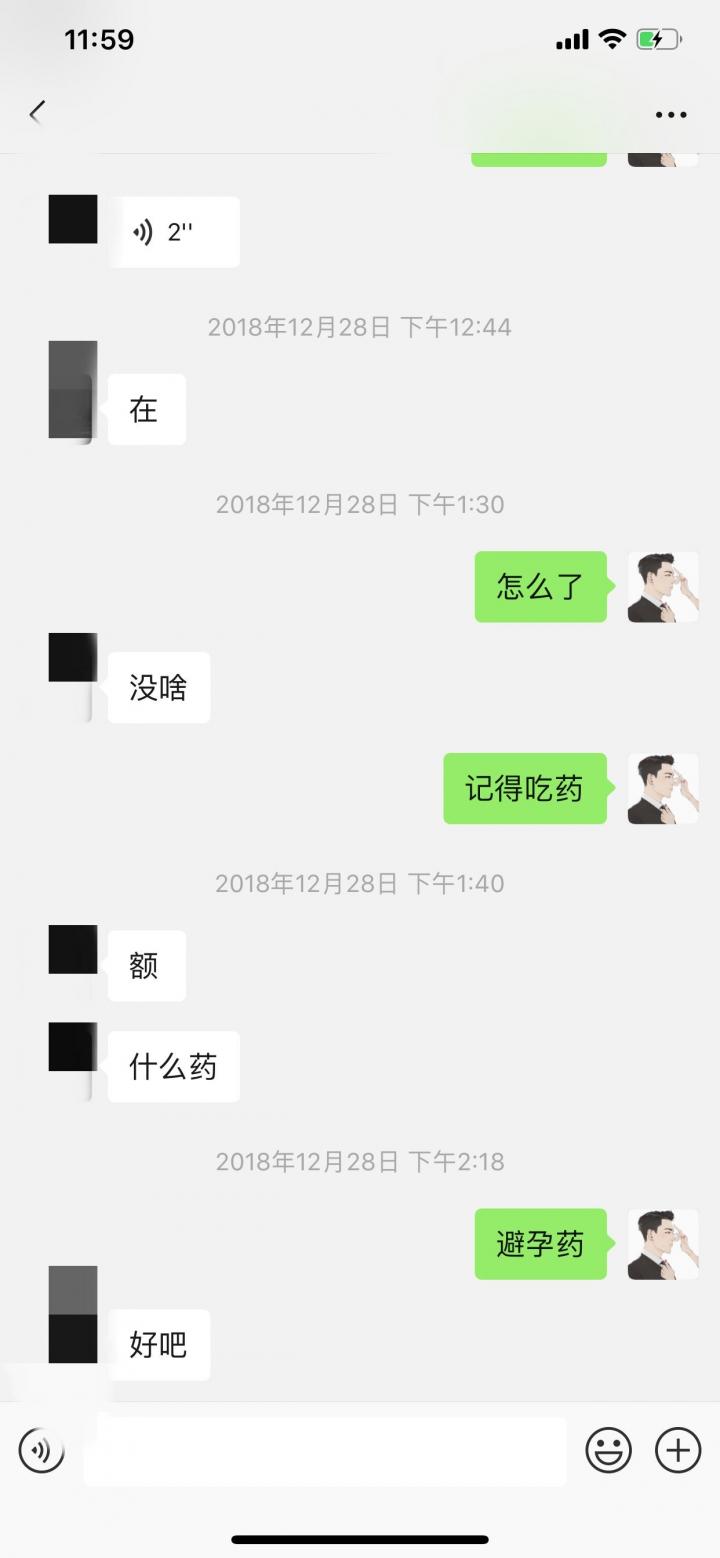The image size is (720, 1558).
Task: Switch to voice message input mode
Action: click(41, 1450)
